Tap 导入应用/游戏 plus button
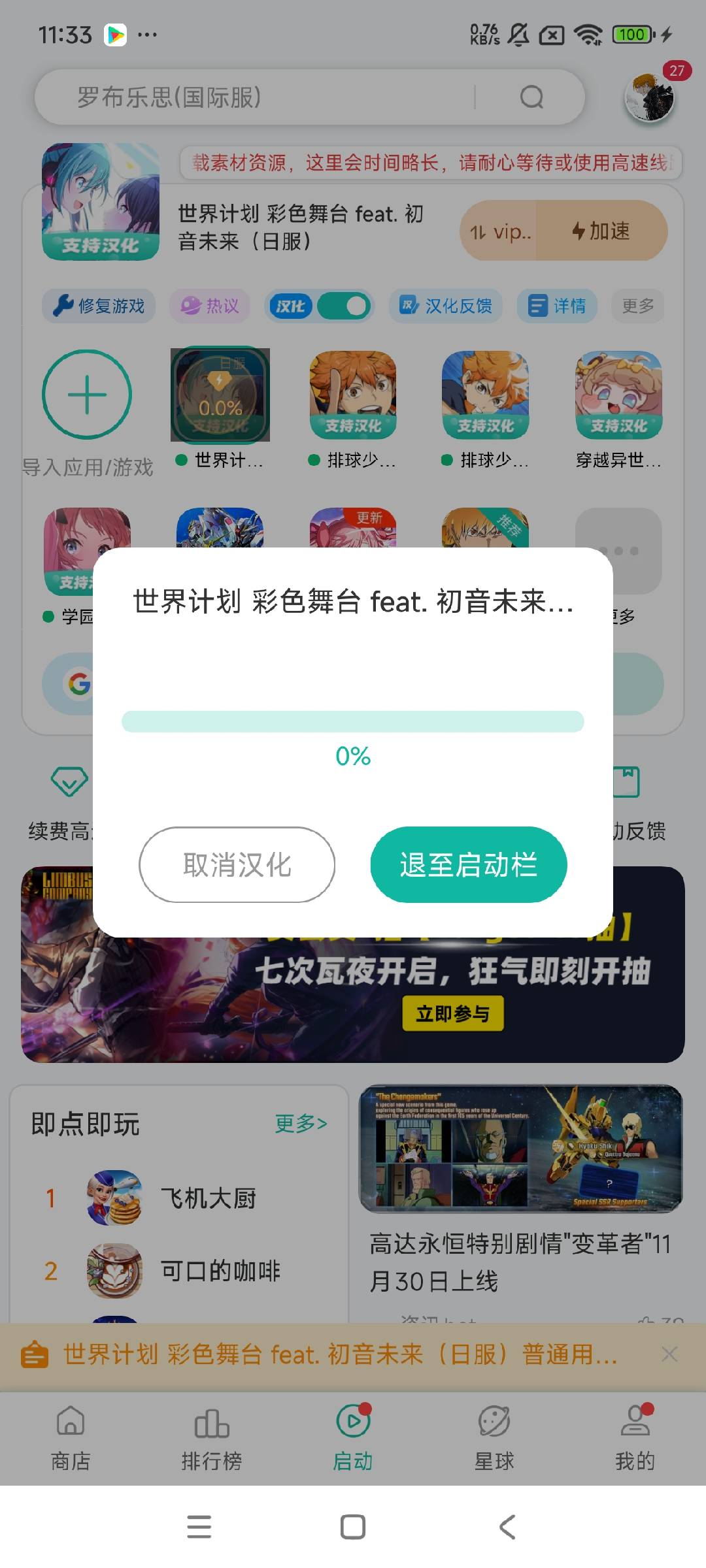The width and height of the screenshot is (706, 1568). pos(87,395)
